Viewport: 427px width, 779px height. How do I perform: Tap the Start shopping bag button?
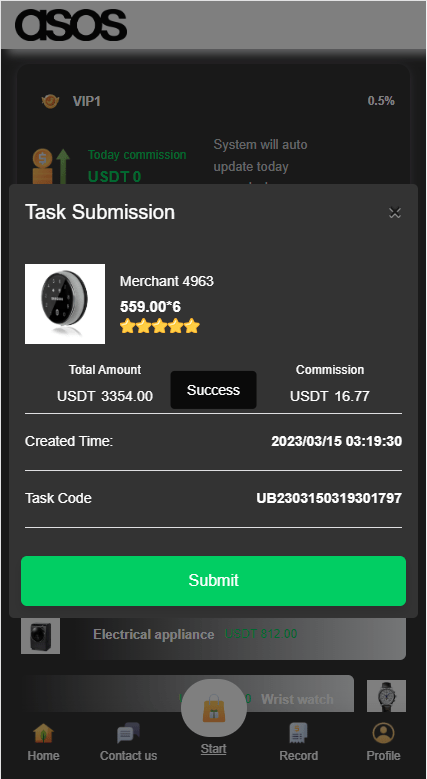[x=214, y=711]
